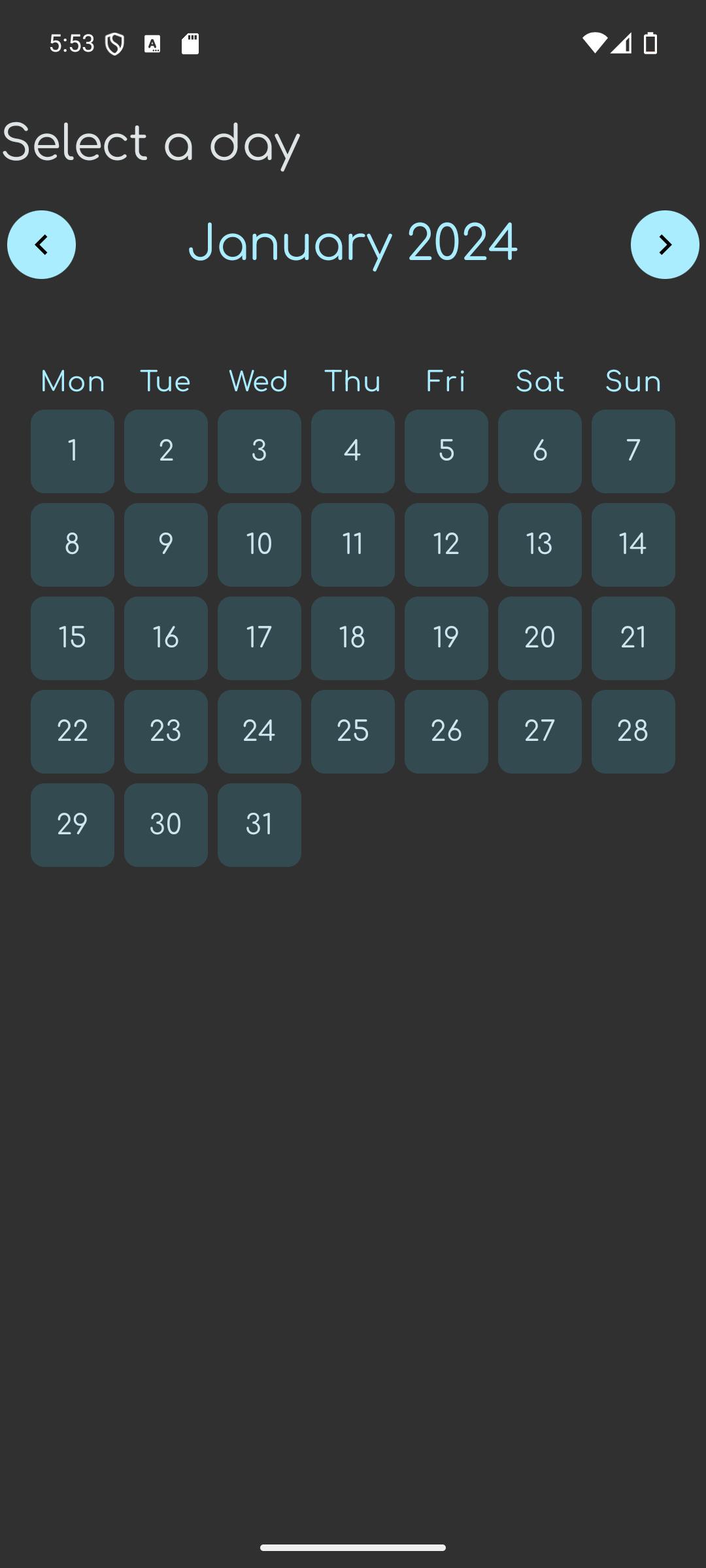
Task: Choose January 26
Action: tap(446, 731)
